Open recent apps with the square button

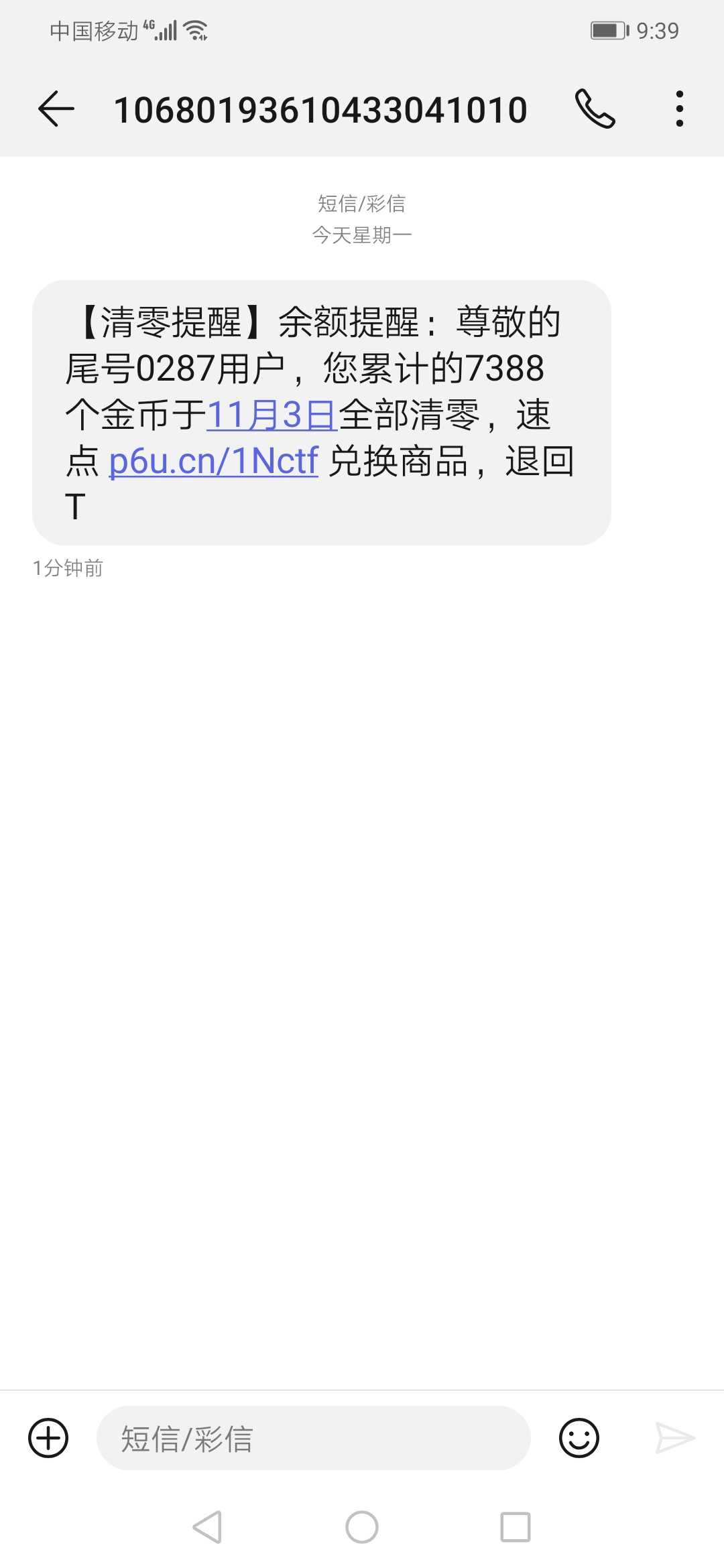[516, 1527]
